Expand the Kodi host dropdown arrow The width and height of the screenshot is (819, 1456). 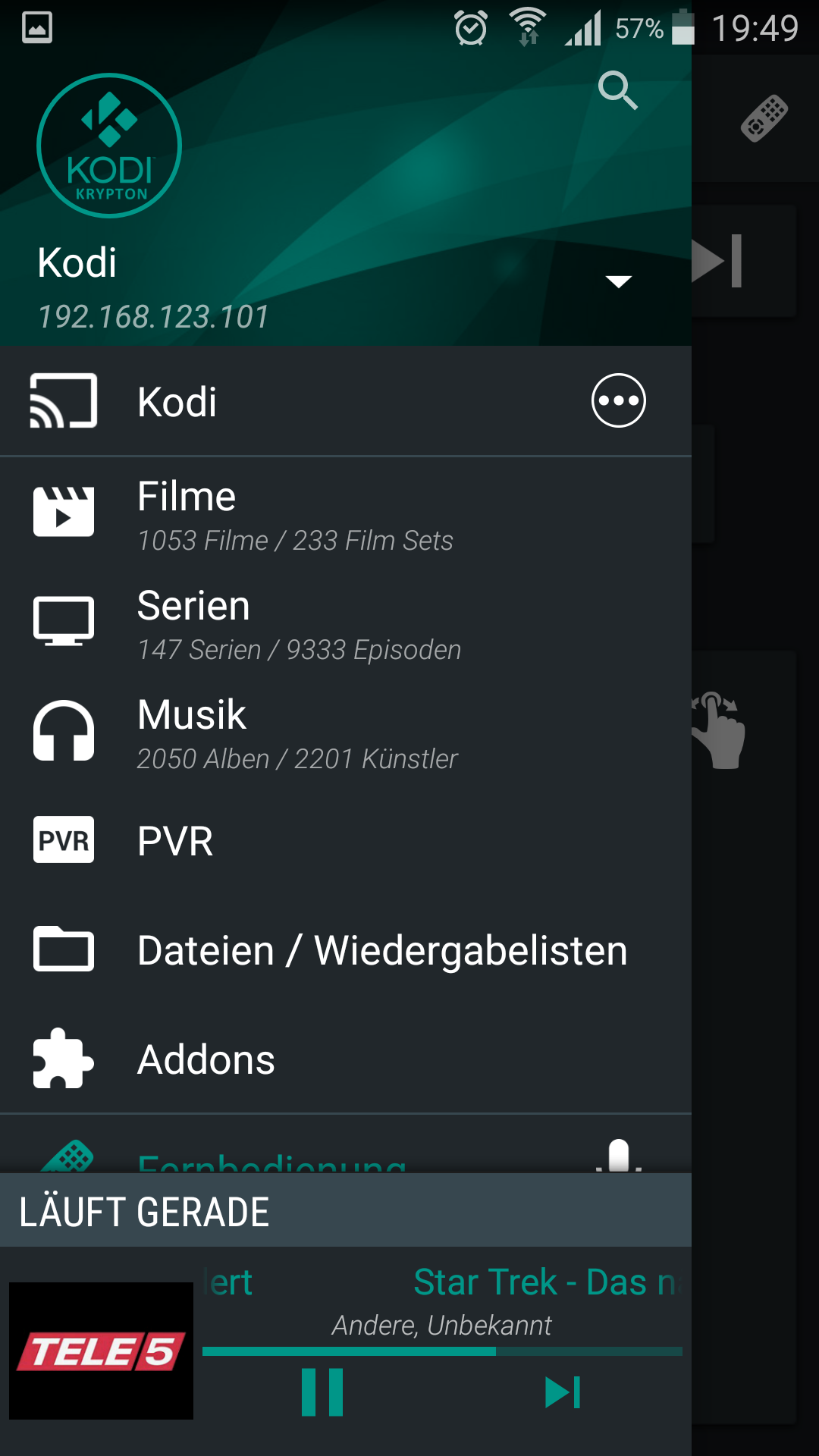[619, 281]
